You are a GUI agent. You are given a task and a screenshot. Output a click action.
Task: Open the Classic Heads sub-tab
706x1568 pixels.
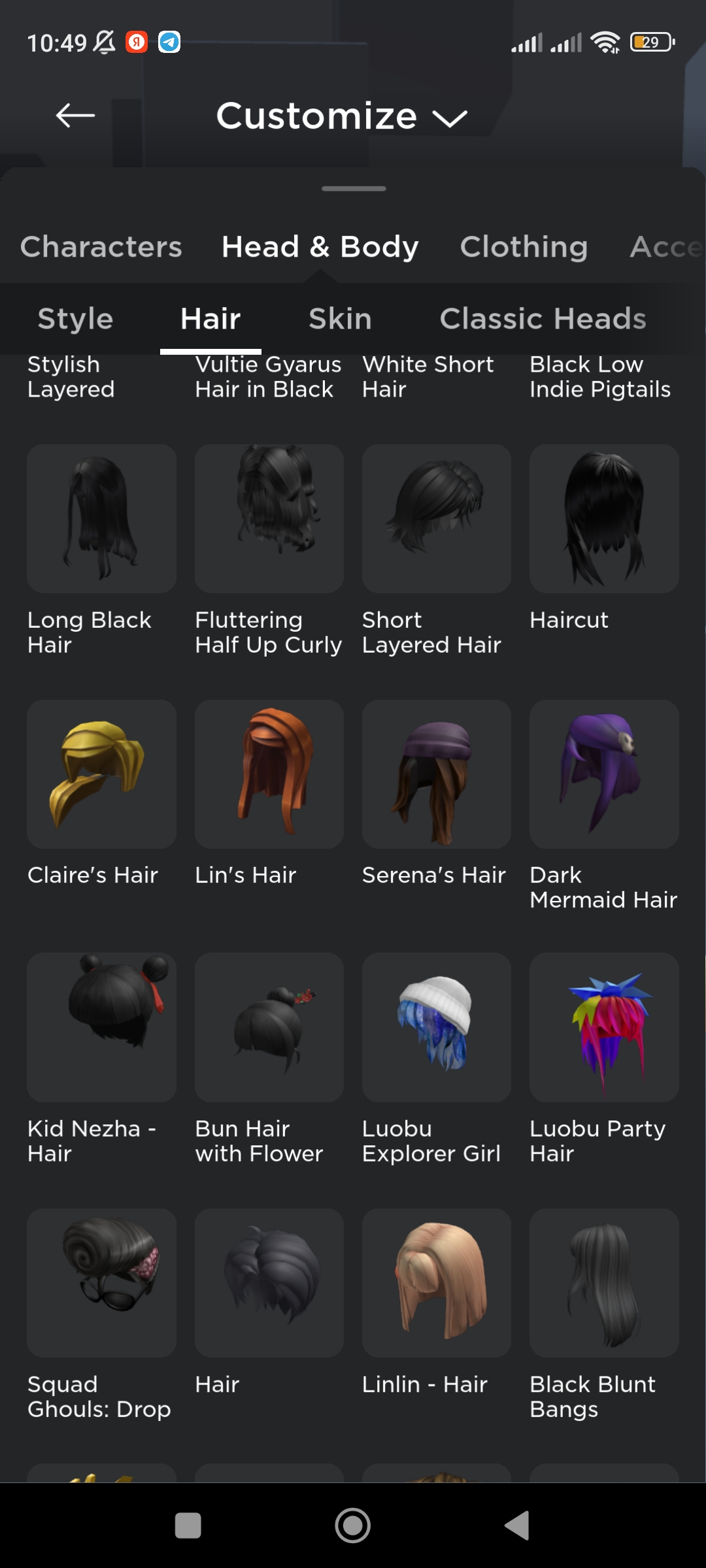tap(543, 319)
